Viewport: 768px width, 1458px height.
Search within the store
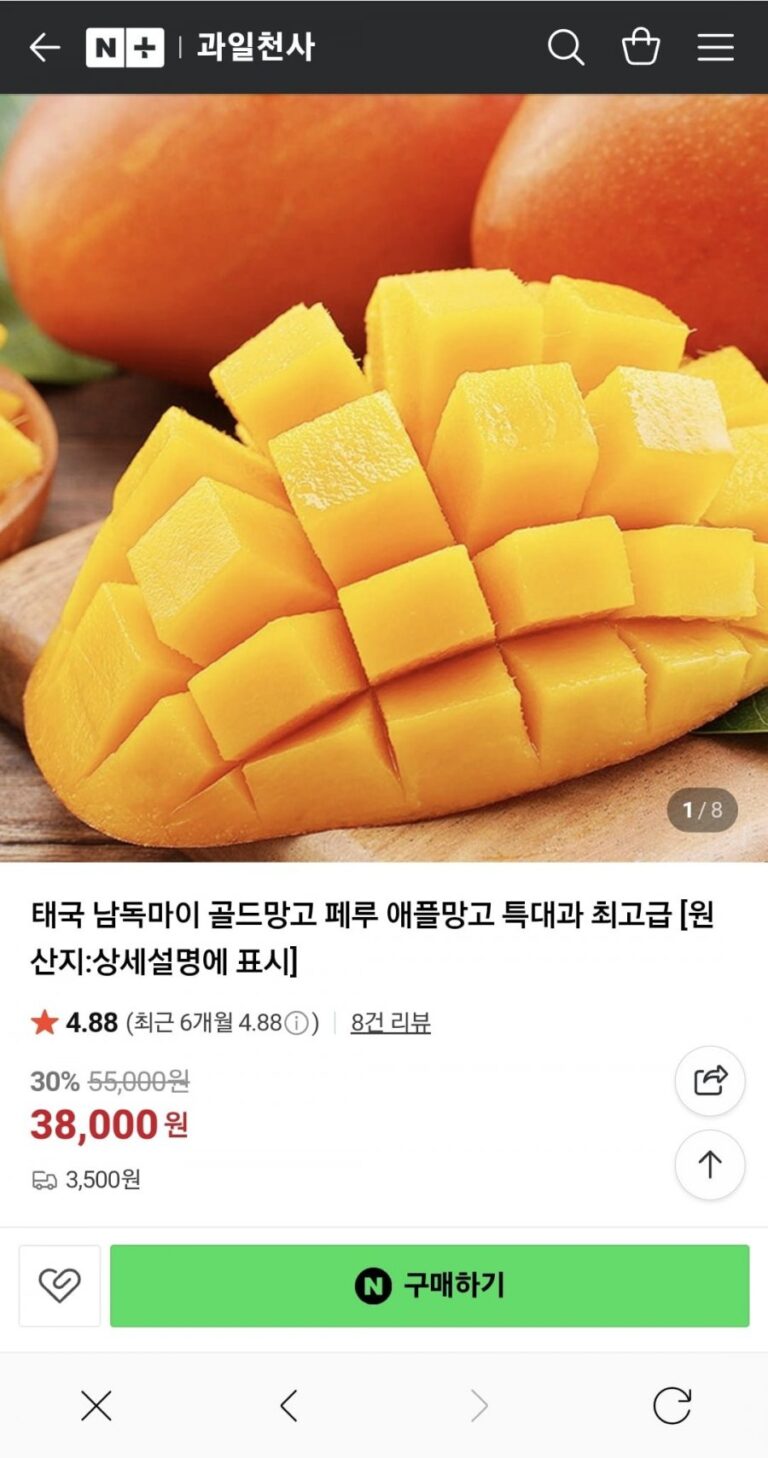(565, 47)
